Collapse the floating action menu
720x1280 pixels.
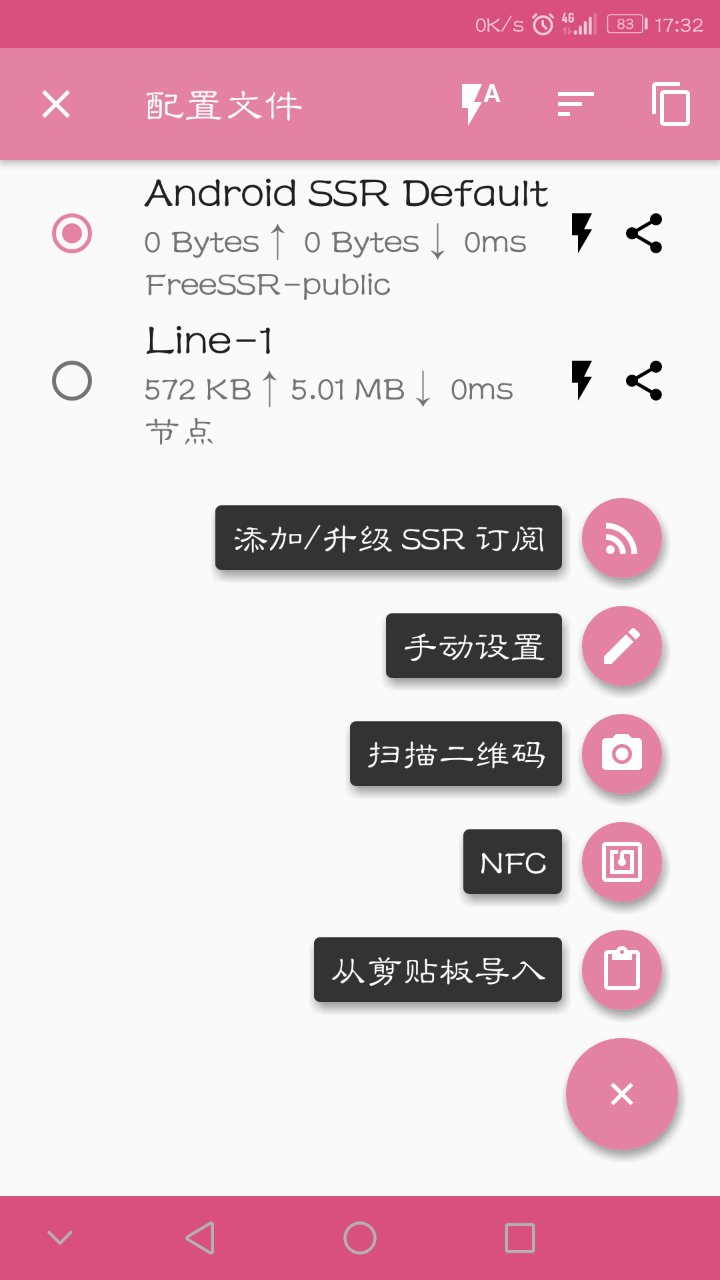pos(622,1094)
